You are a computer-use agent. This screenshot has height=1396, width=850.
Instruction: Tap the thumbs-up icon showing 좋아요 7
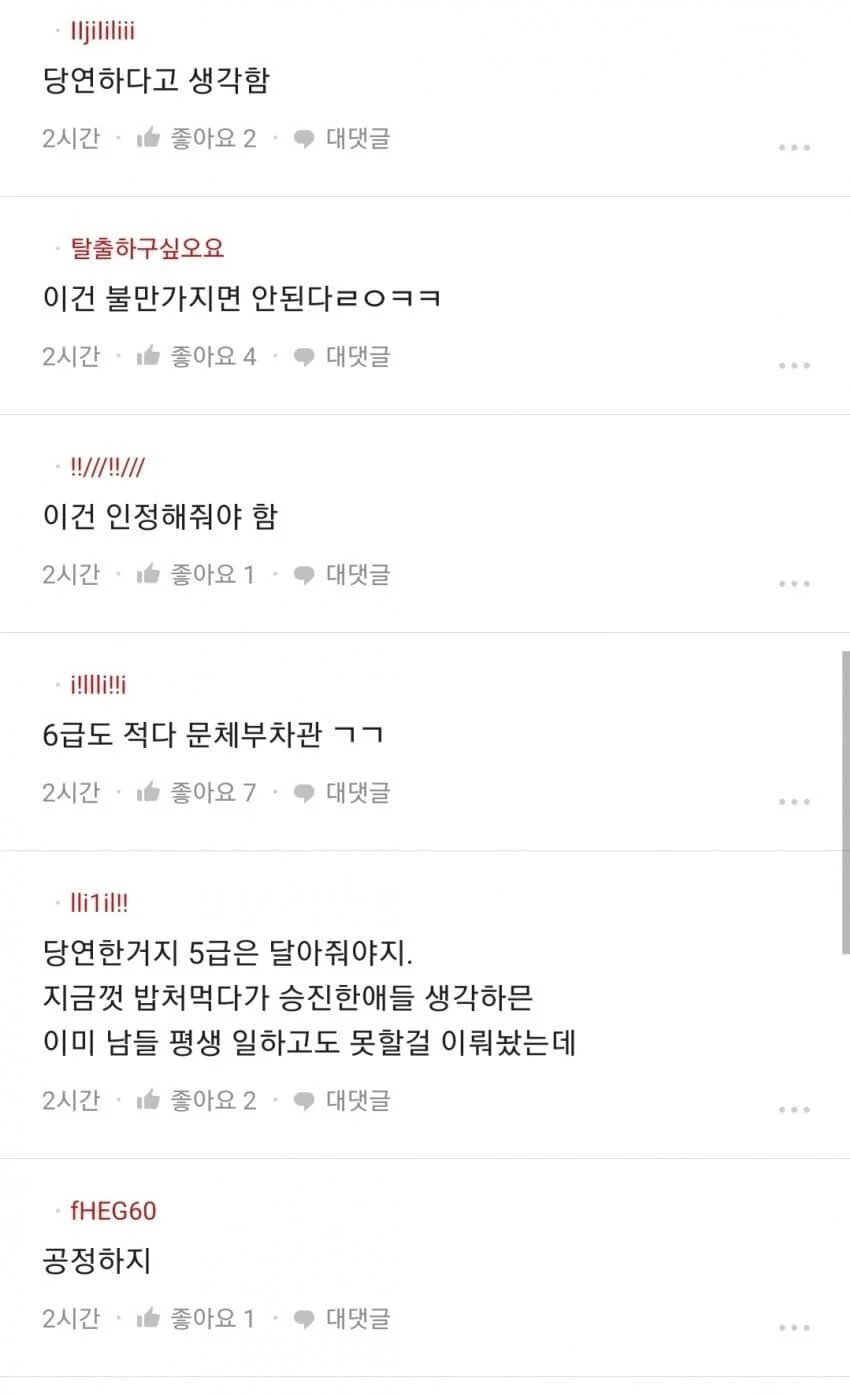[x=148, y=792]
